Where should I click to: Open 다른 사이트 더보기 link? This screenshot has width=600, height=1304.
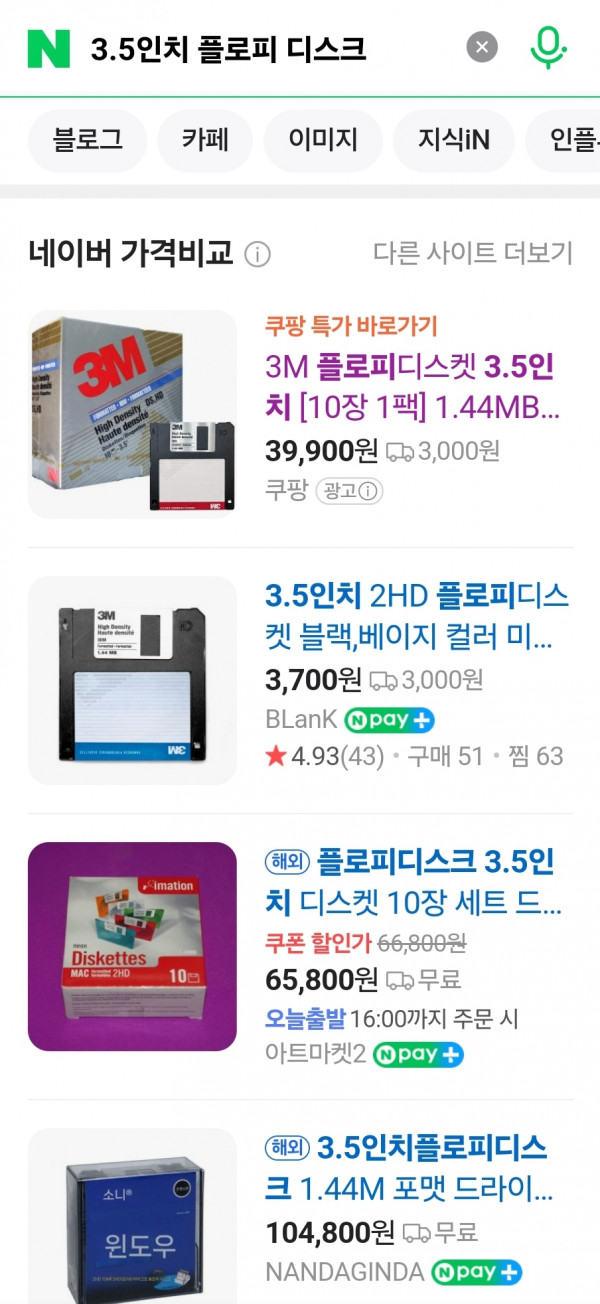coord(473,253)
